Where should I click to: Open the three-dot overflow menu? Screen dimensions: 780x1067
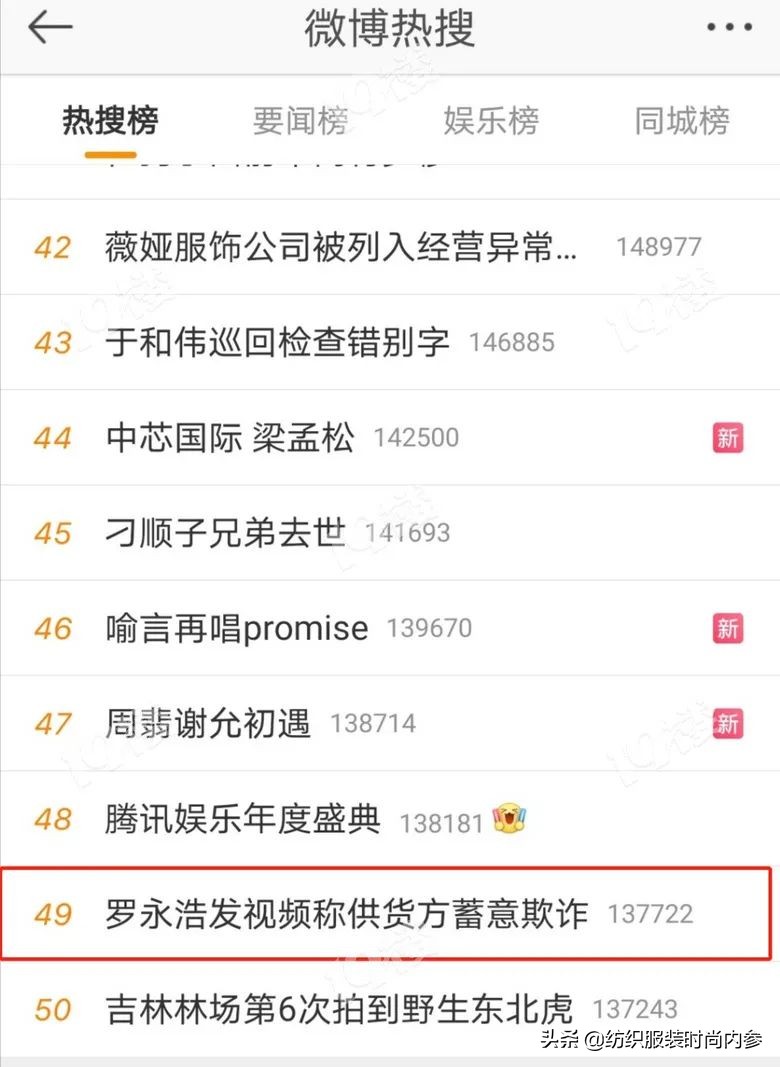[728, 28]
